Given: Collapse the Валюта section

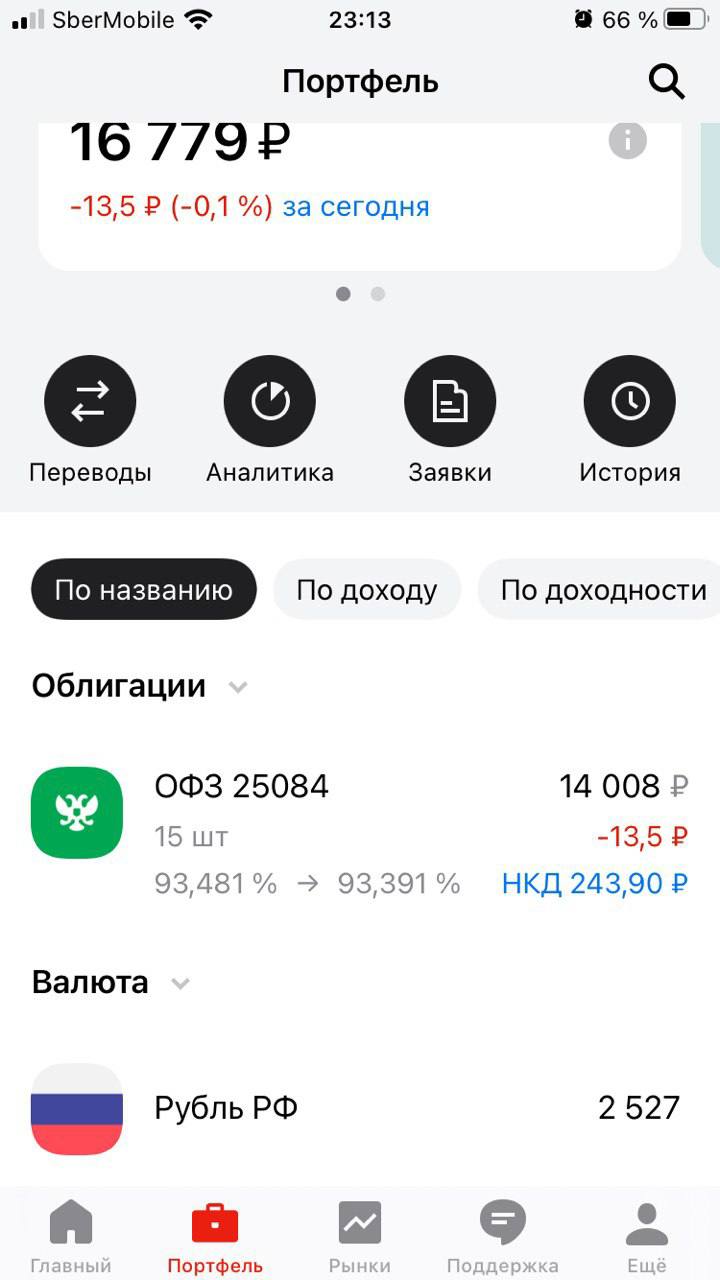Looking at the screenshot, I should pos(180,983).
